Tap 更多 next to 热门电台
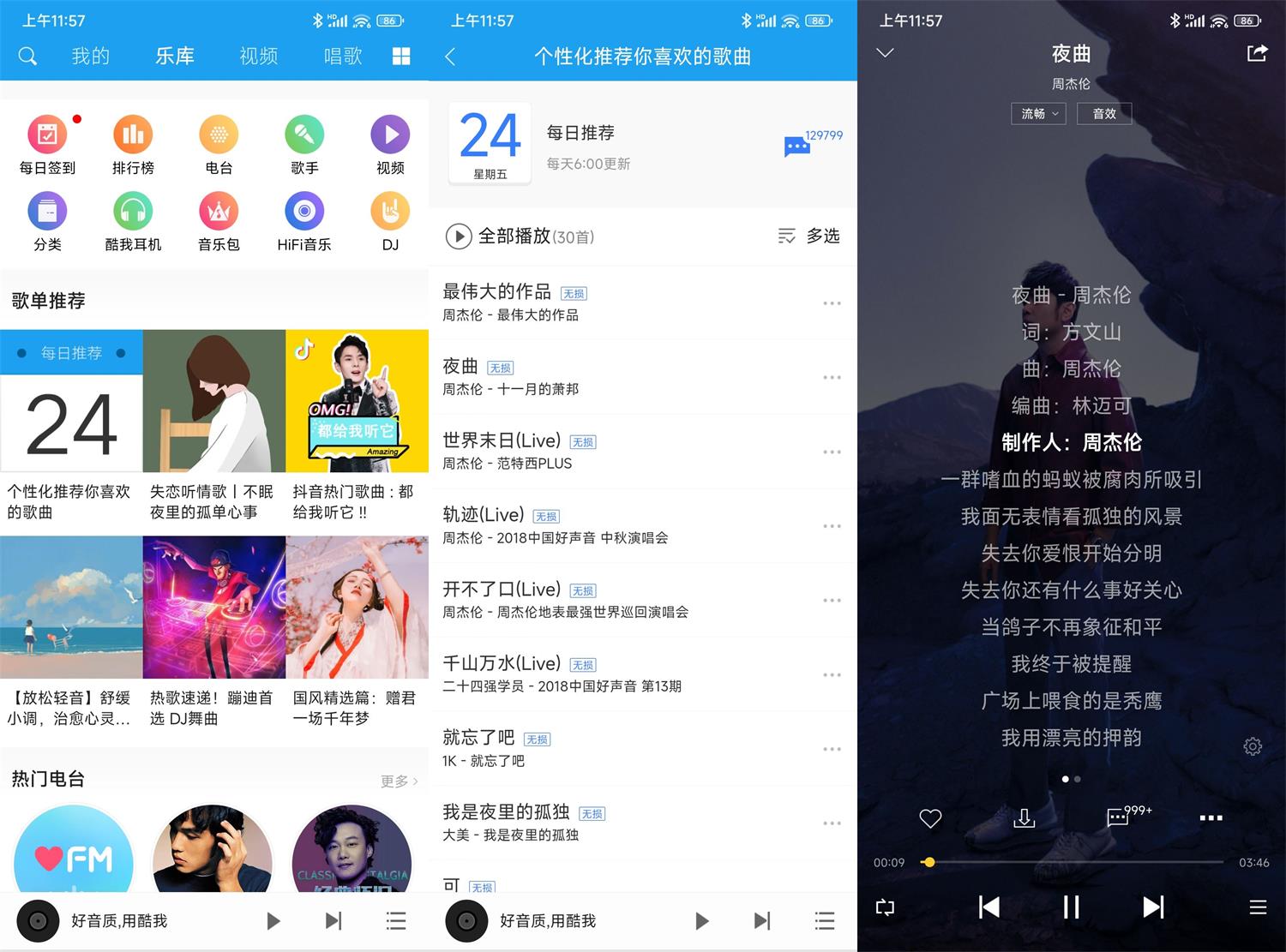Image resolution: width=1286 pixels, height=952 pixels. 399,781
